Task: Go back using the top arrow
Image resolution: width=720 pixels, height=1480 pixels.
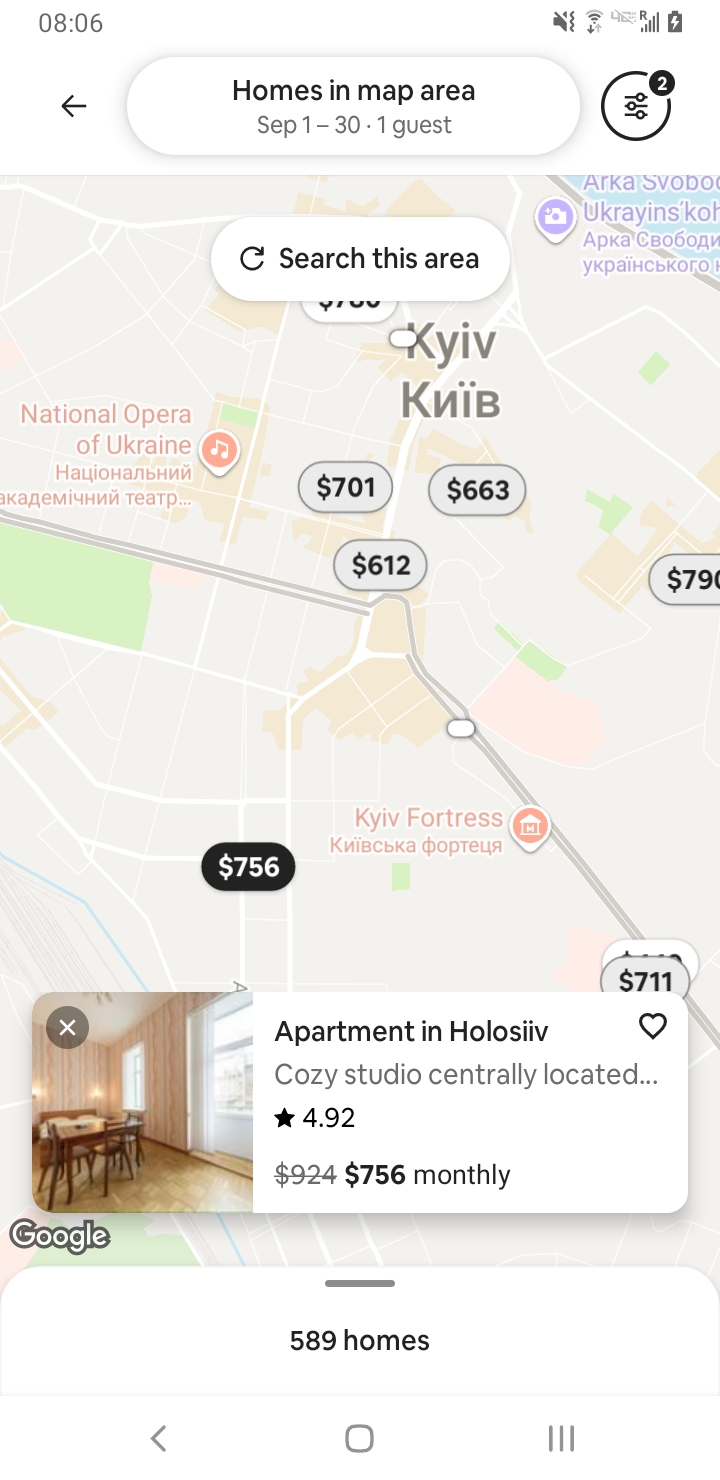Action: [73, 106]
